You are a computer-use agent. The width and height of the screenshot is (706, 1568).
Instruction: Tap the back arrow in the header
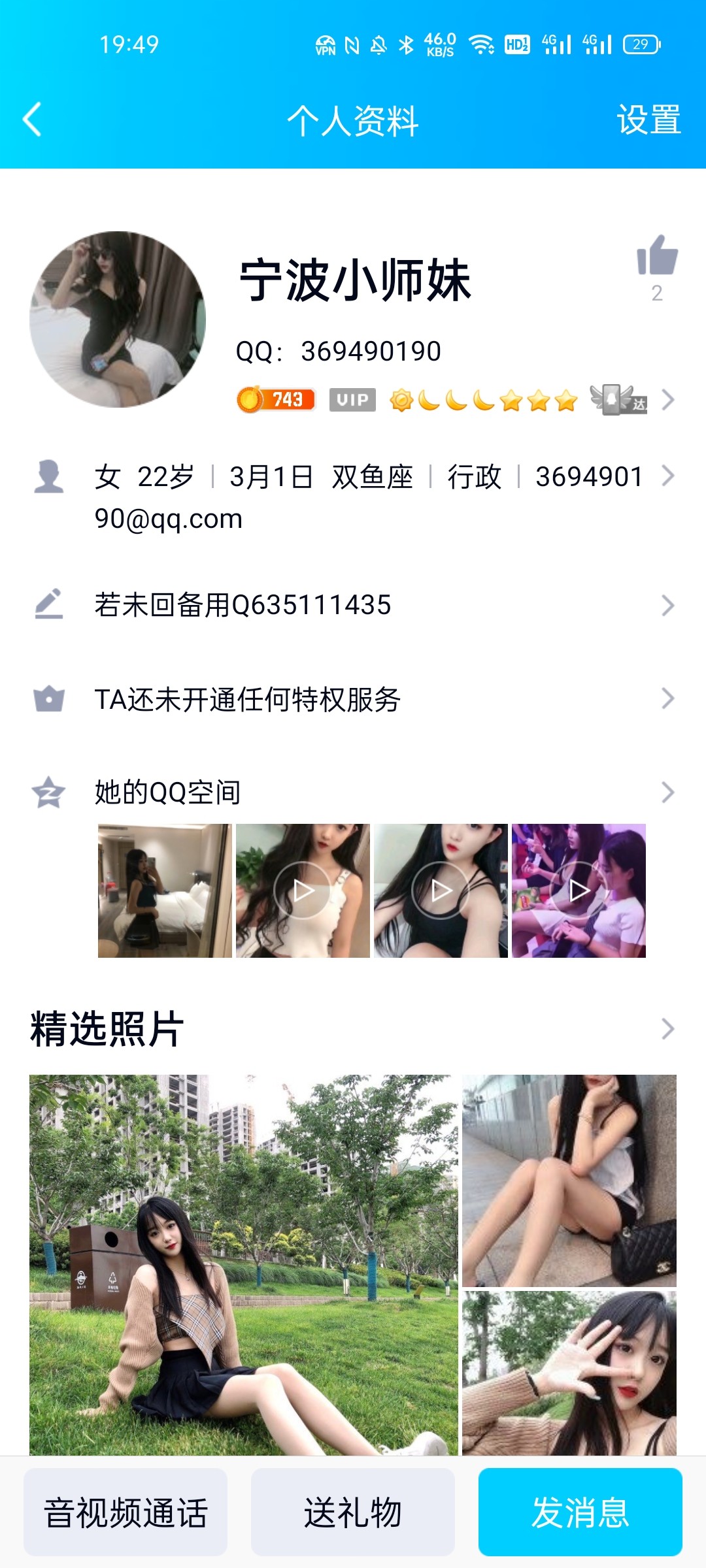coord(30,120)
